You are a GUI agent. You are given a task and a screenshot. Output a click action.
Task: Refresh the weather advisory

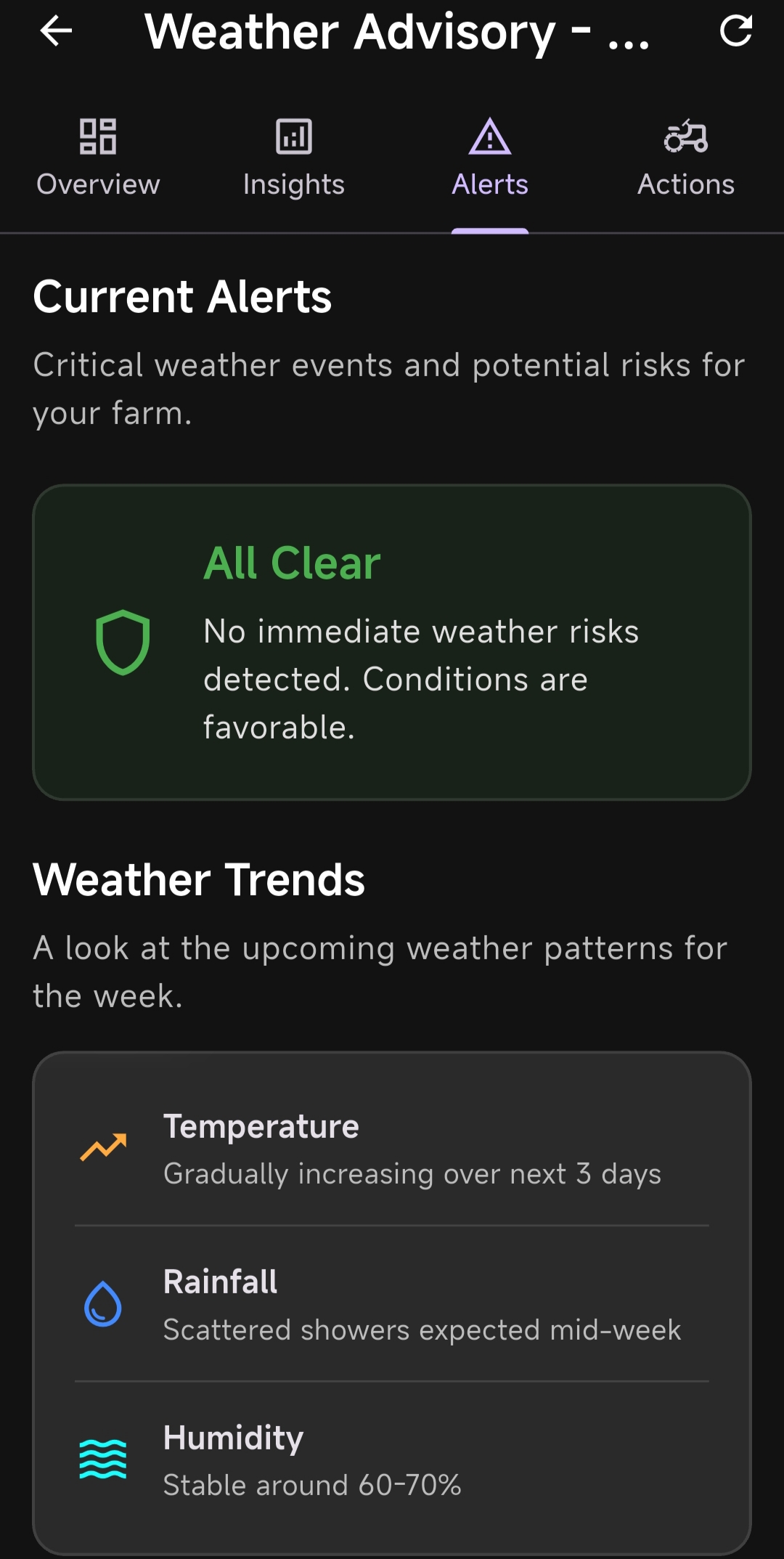(x=735, y=31)
